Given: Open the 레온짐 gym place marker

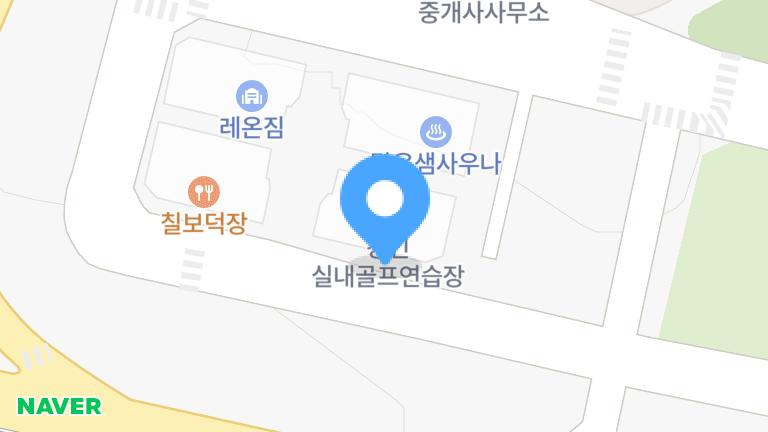Looking at the screenshot, I should 252,97.
